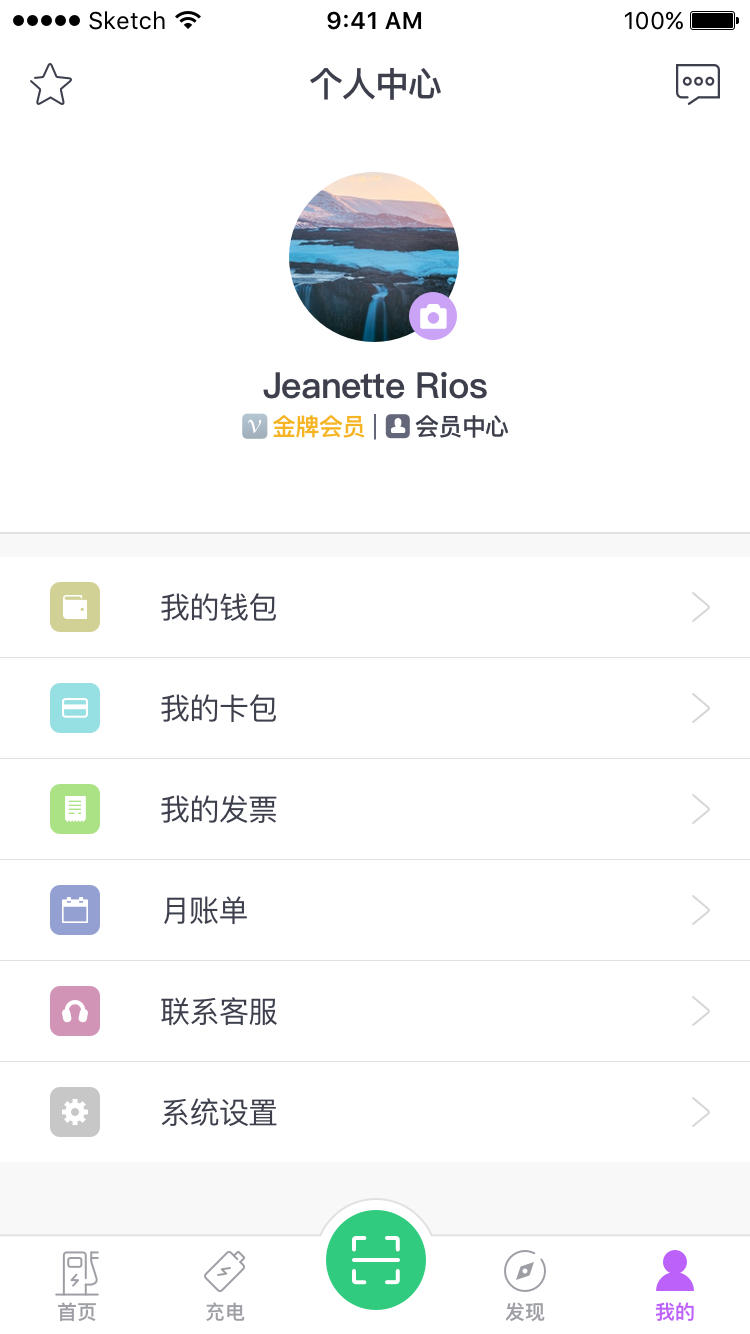Tap the star favorites icon

51,85
